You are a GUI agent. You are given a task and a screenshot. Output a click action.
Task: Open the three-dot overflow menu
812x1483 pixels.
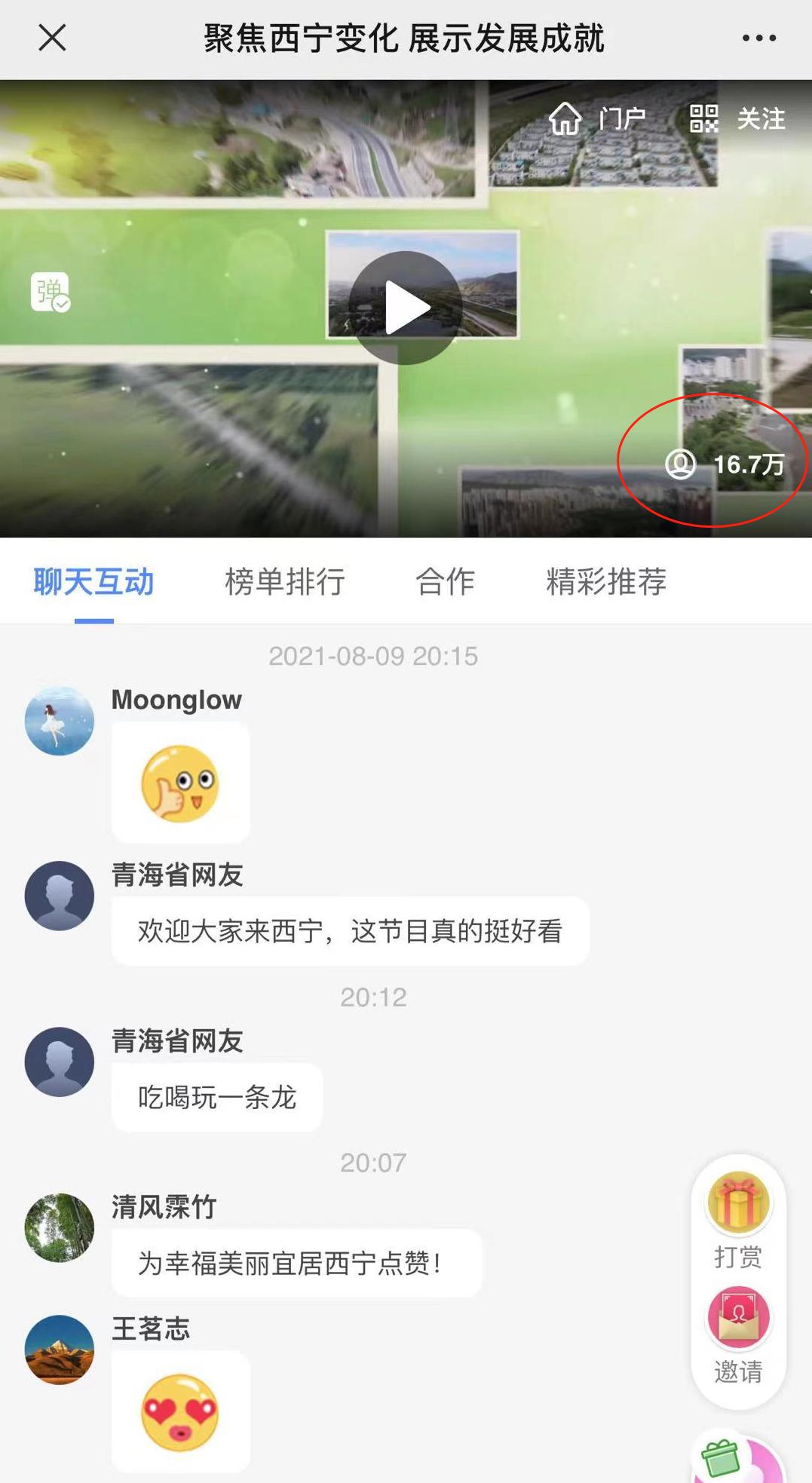[758, 38]
